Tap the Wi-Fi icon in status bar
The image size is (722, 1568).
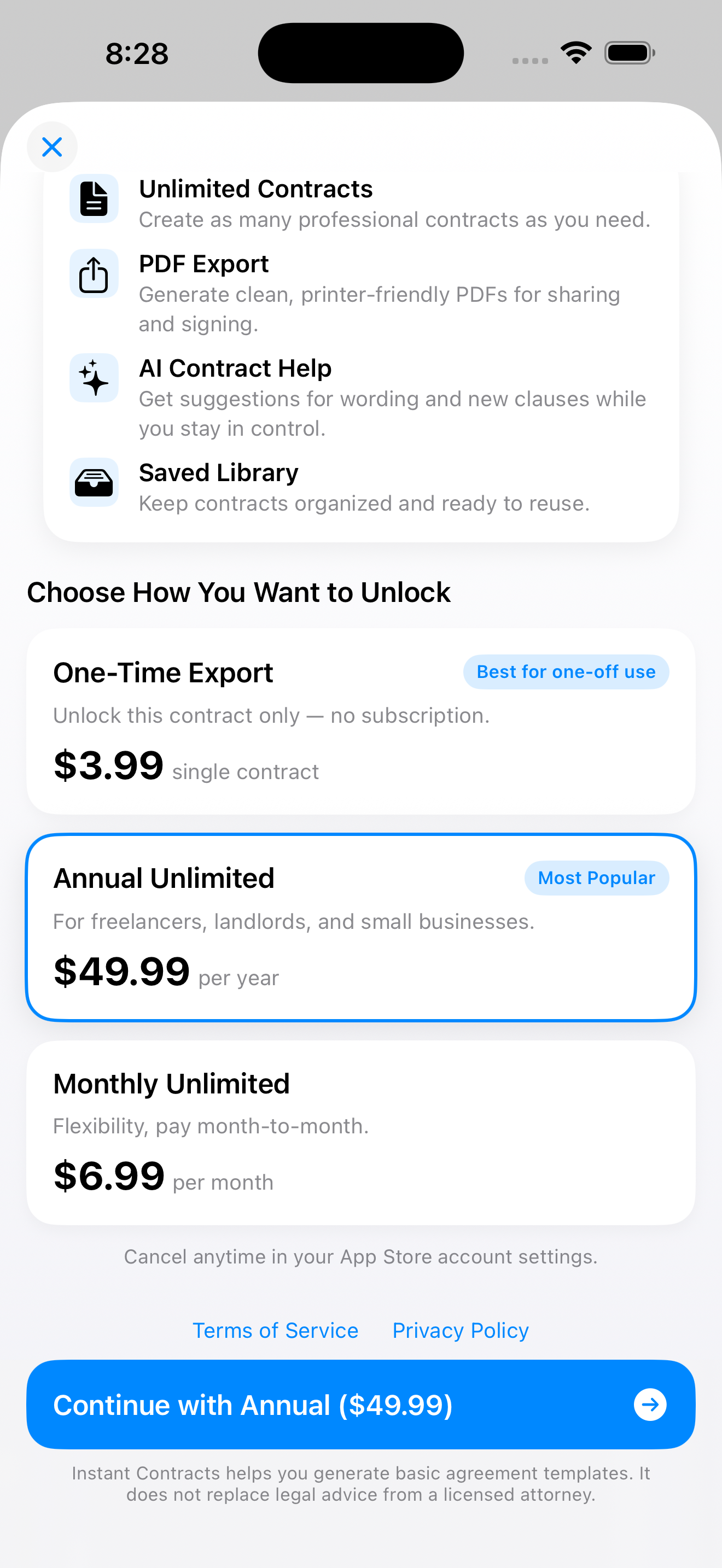coord(575,52)
